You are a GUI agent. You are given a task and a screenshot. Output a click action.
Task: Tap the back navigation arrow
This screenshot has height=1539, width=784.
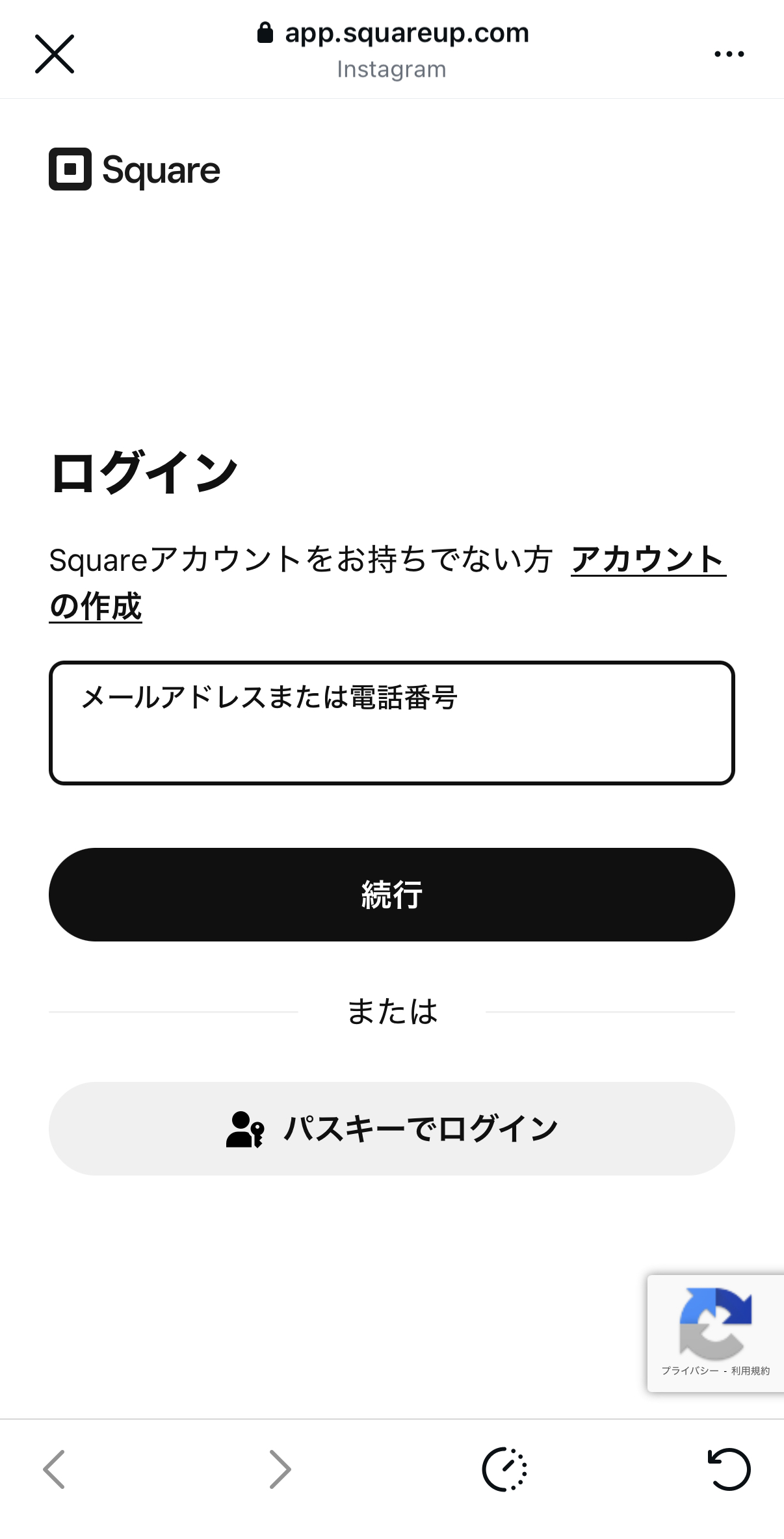tap(55, 1469)
